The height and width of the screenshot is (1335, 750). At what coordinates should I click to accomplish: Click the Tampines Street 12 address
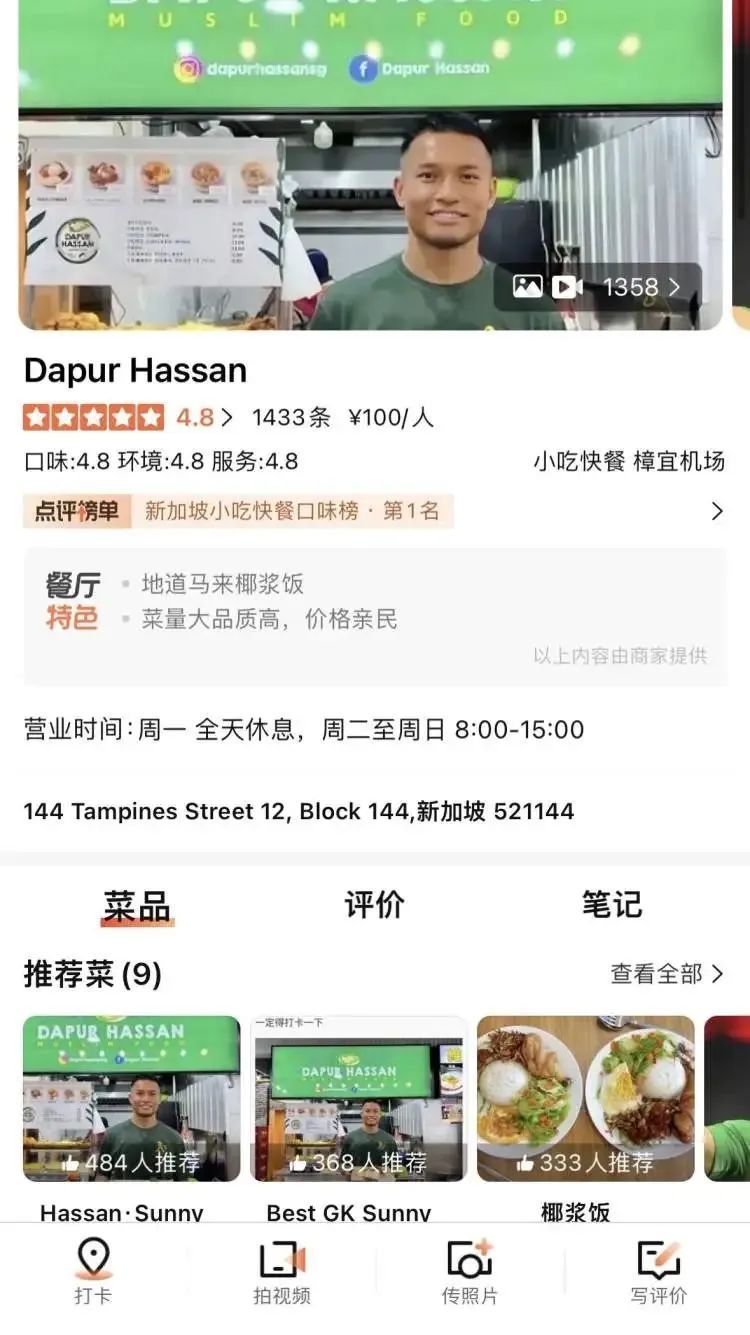[300, 811]
